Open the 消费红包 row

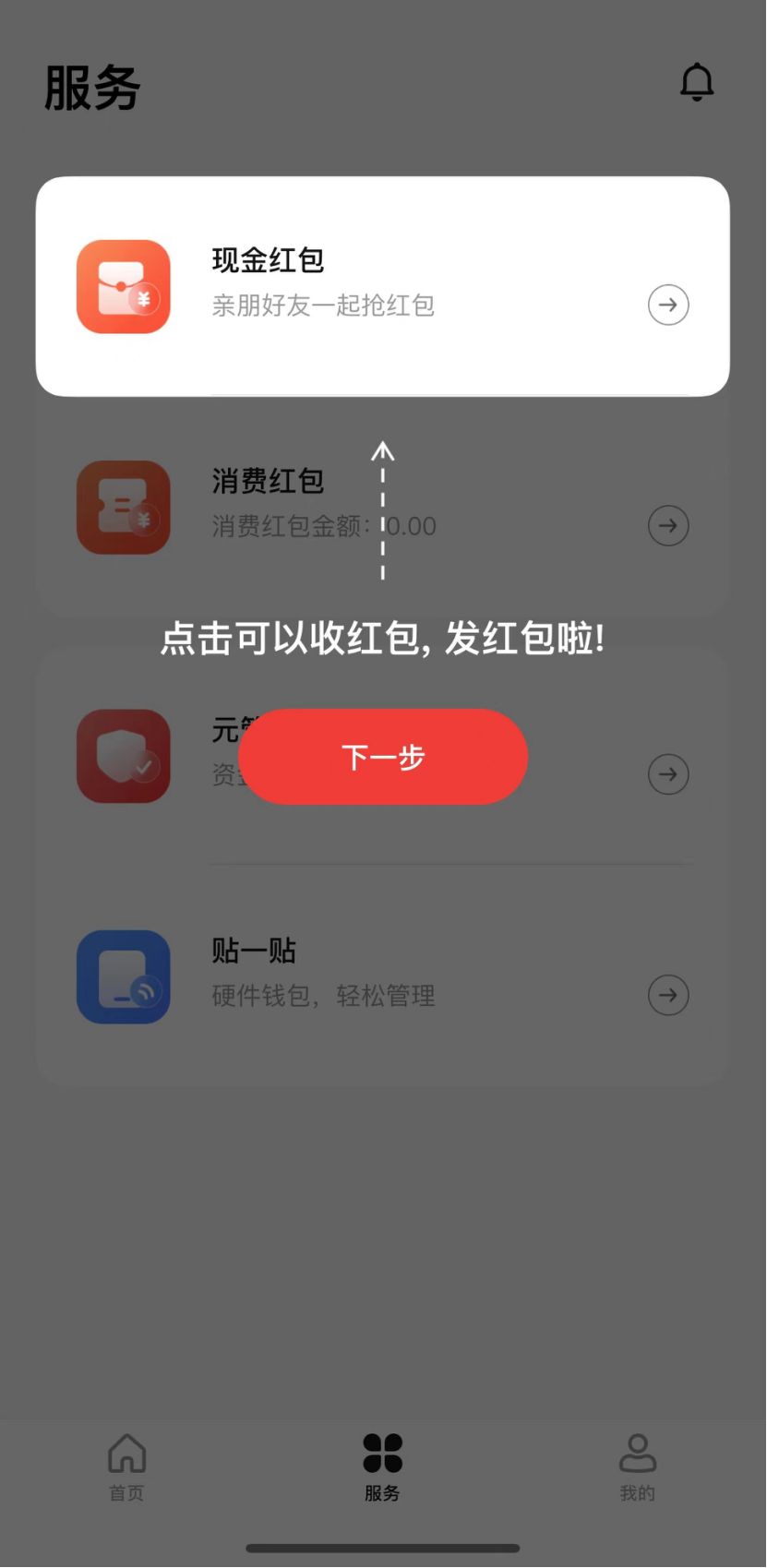coord(382,506)
